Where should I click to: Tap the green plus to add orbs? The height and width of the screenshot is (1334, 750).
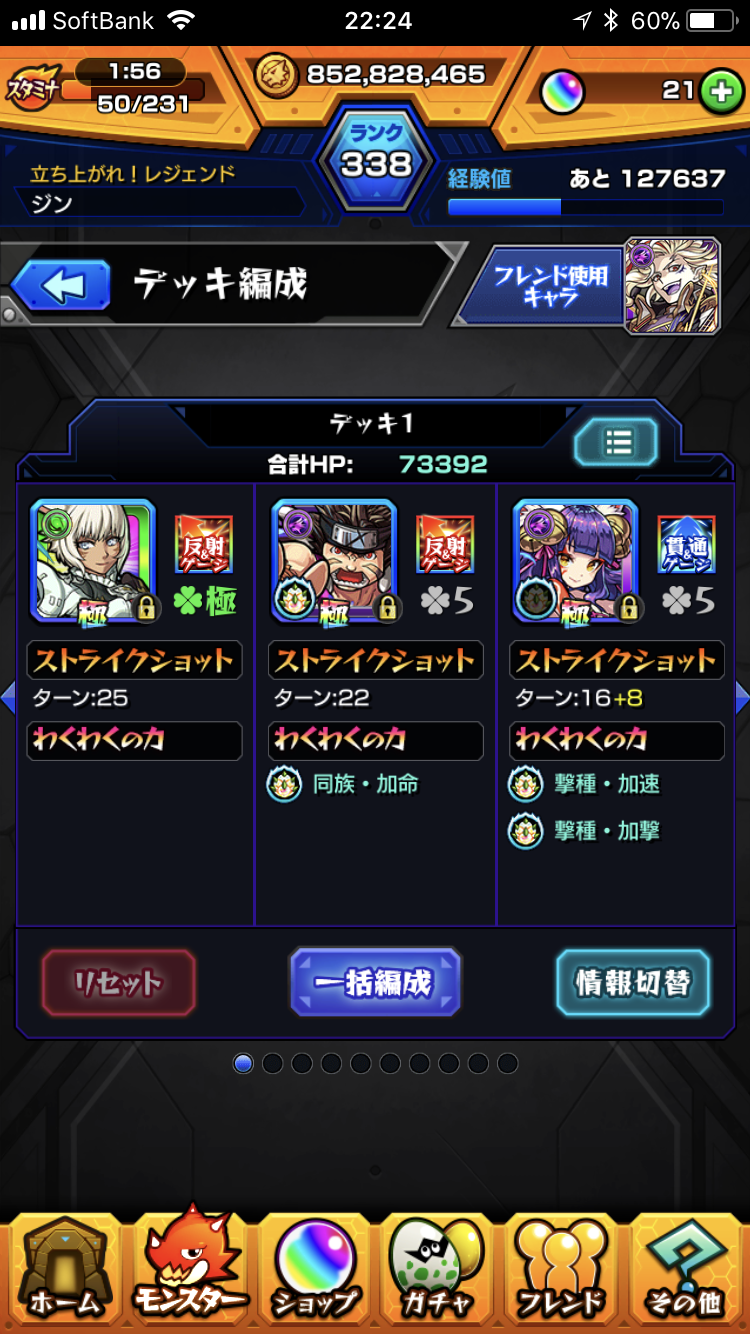718,92
